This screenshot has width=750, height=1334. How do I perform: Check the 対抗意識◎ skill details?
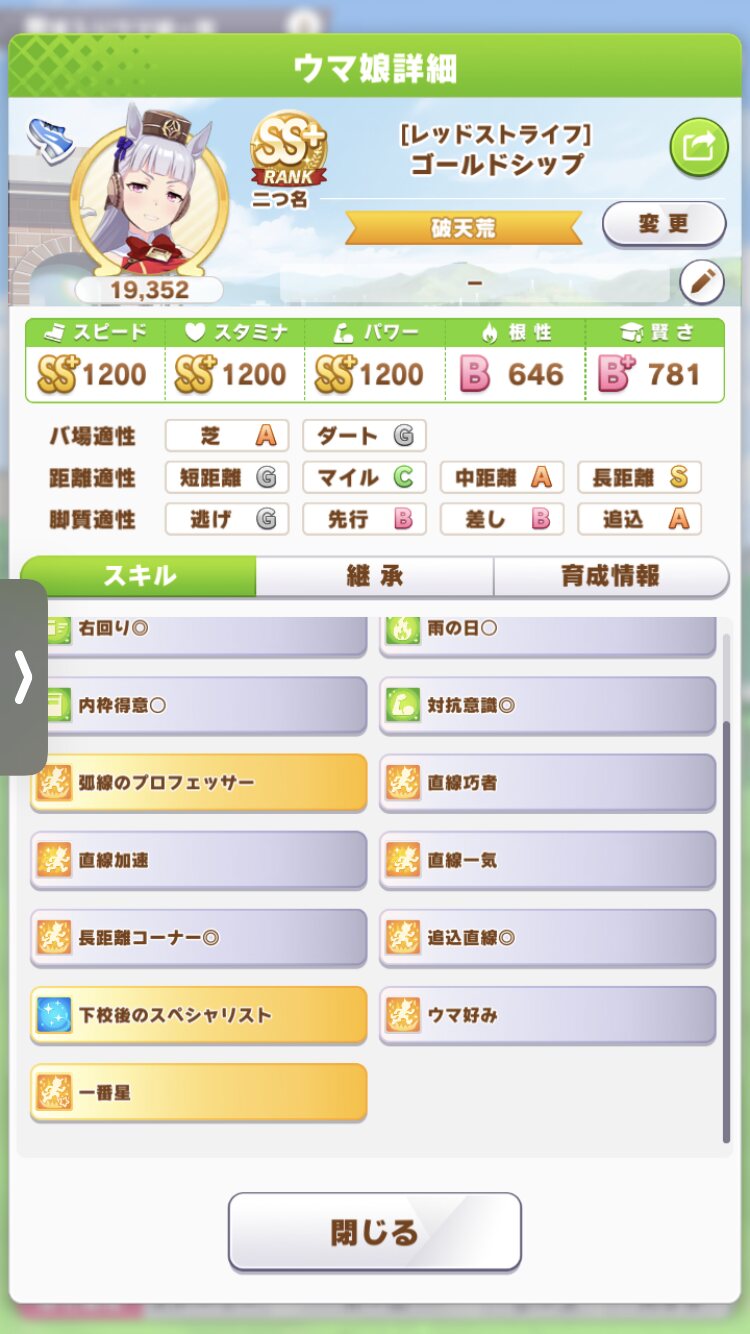547,705
